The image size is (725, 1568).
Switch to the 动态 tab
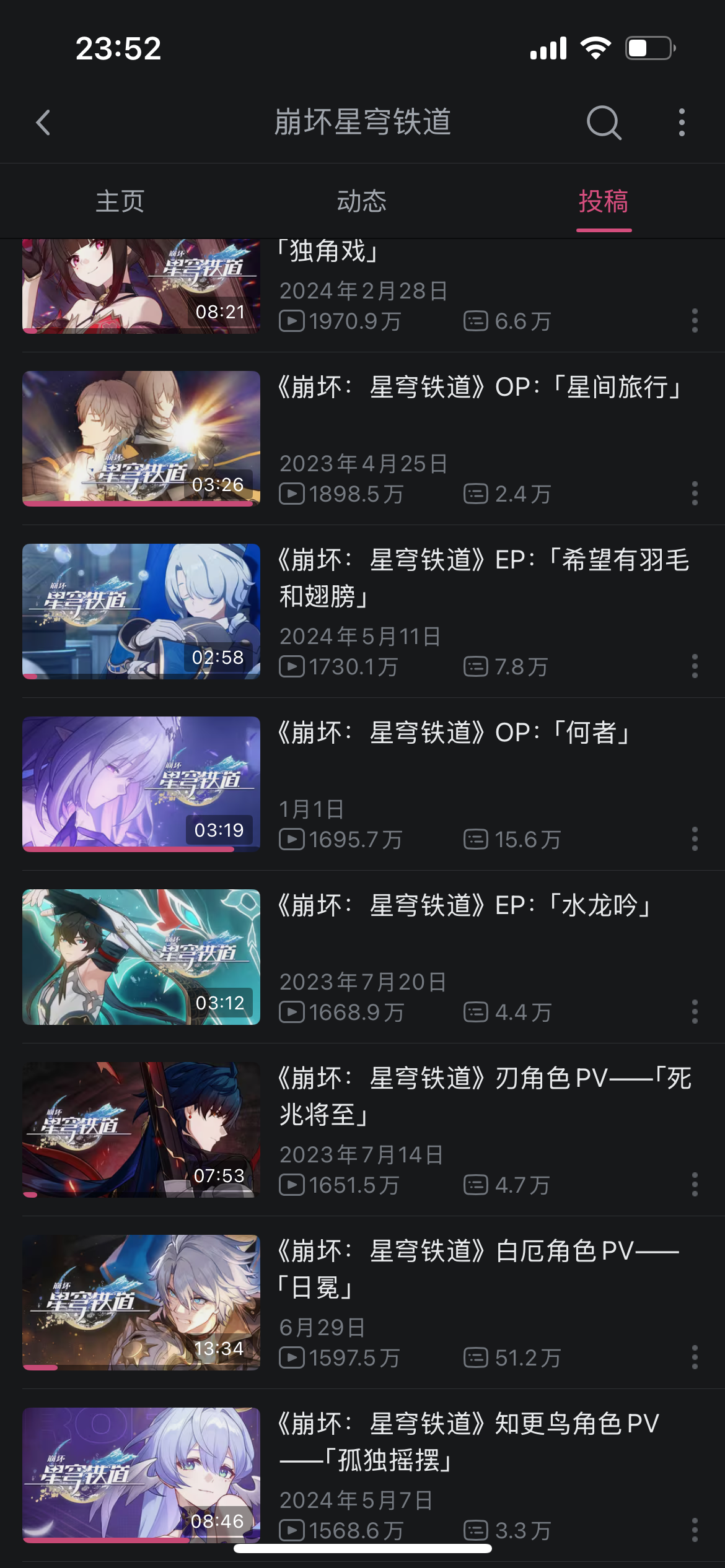362,202
